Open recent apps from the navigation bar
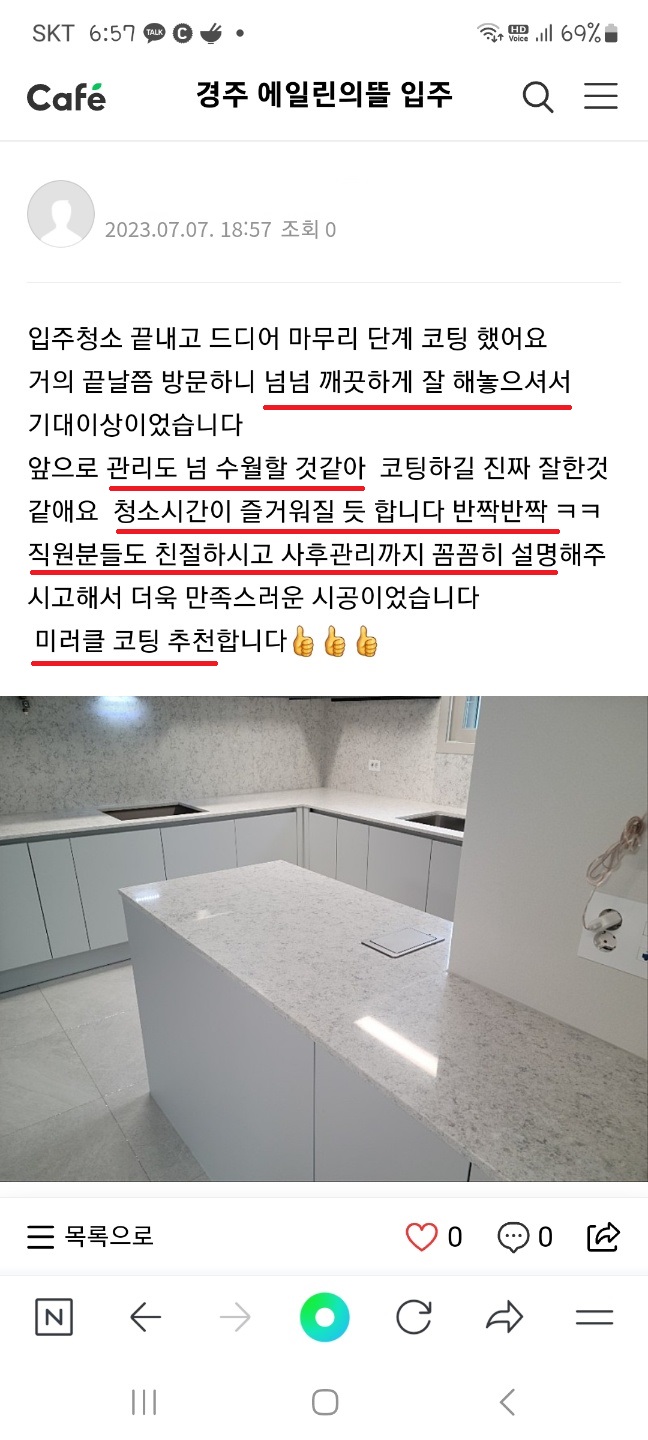648x1440 pixels. pyautogui.click(x=144, y=1403)
